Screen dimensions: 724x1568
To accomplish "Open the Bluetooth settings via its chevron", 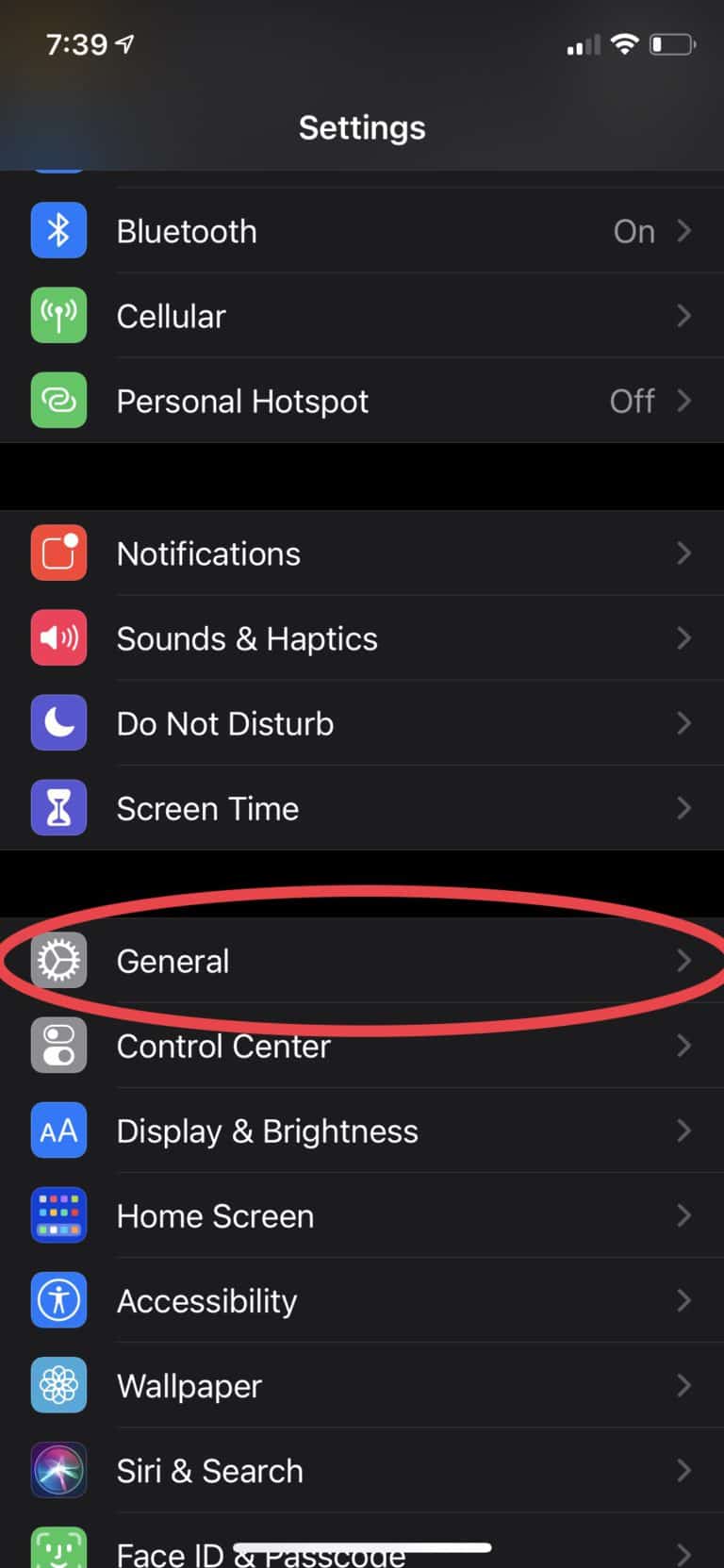I will pos(684,230).
